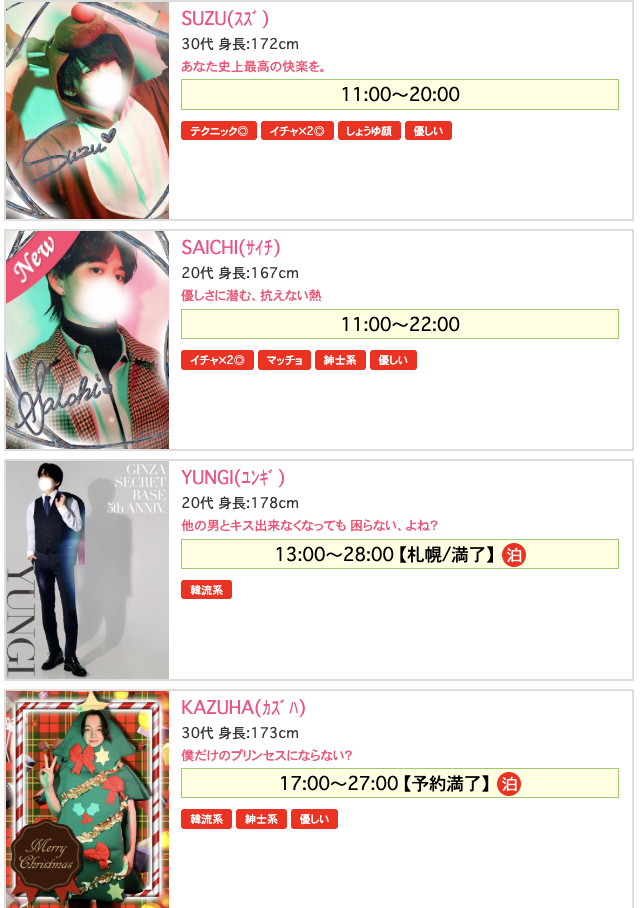
Task: Tap the マッチョ tag on SAICHI's card
Action: pyautogui.click(x=284, y=360)
